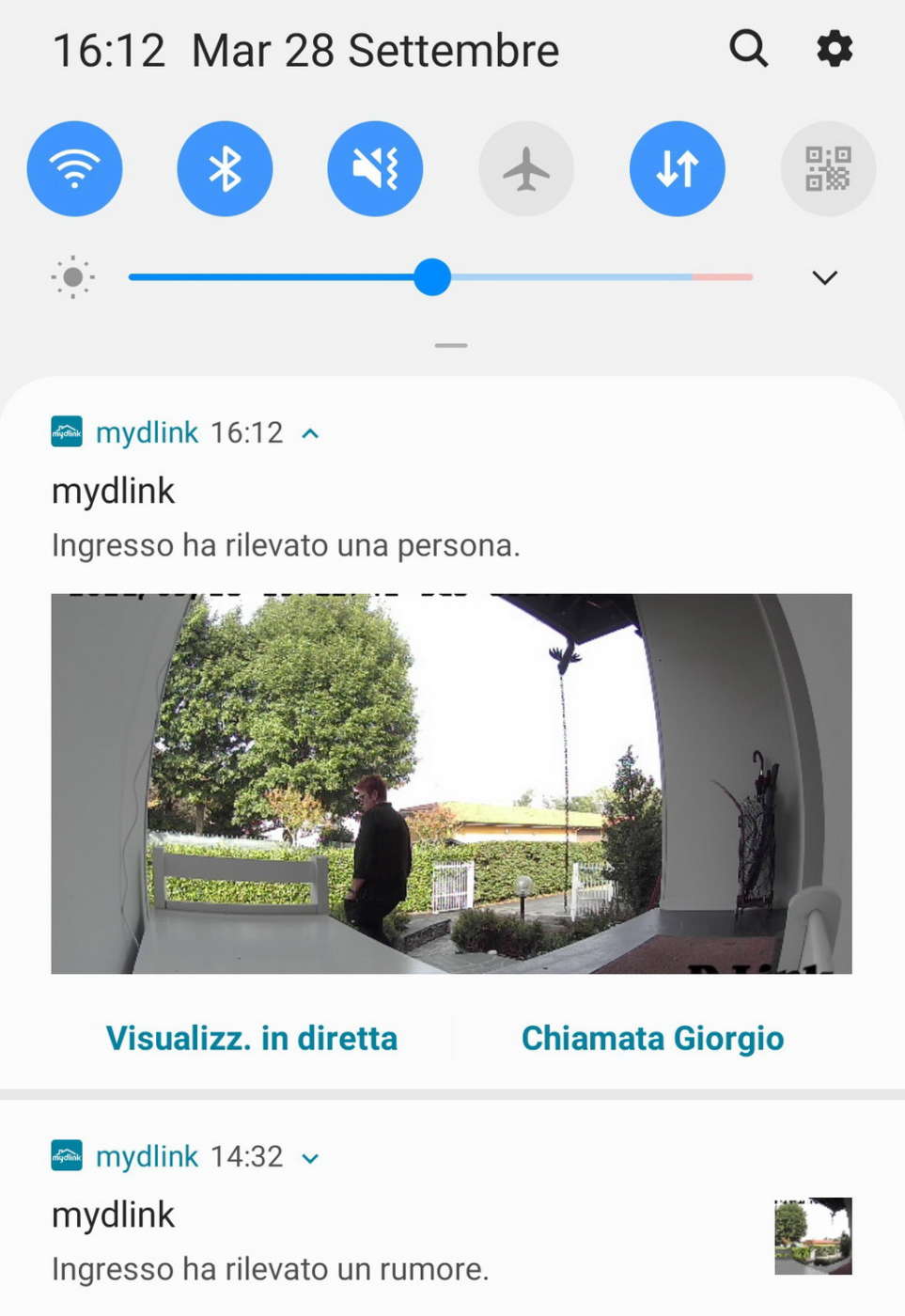Turn off Wi-Fi
Screen dimensions: 905x1316
(x=74, y=169)
